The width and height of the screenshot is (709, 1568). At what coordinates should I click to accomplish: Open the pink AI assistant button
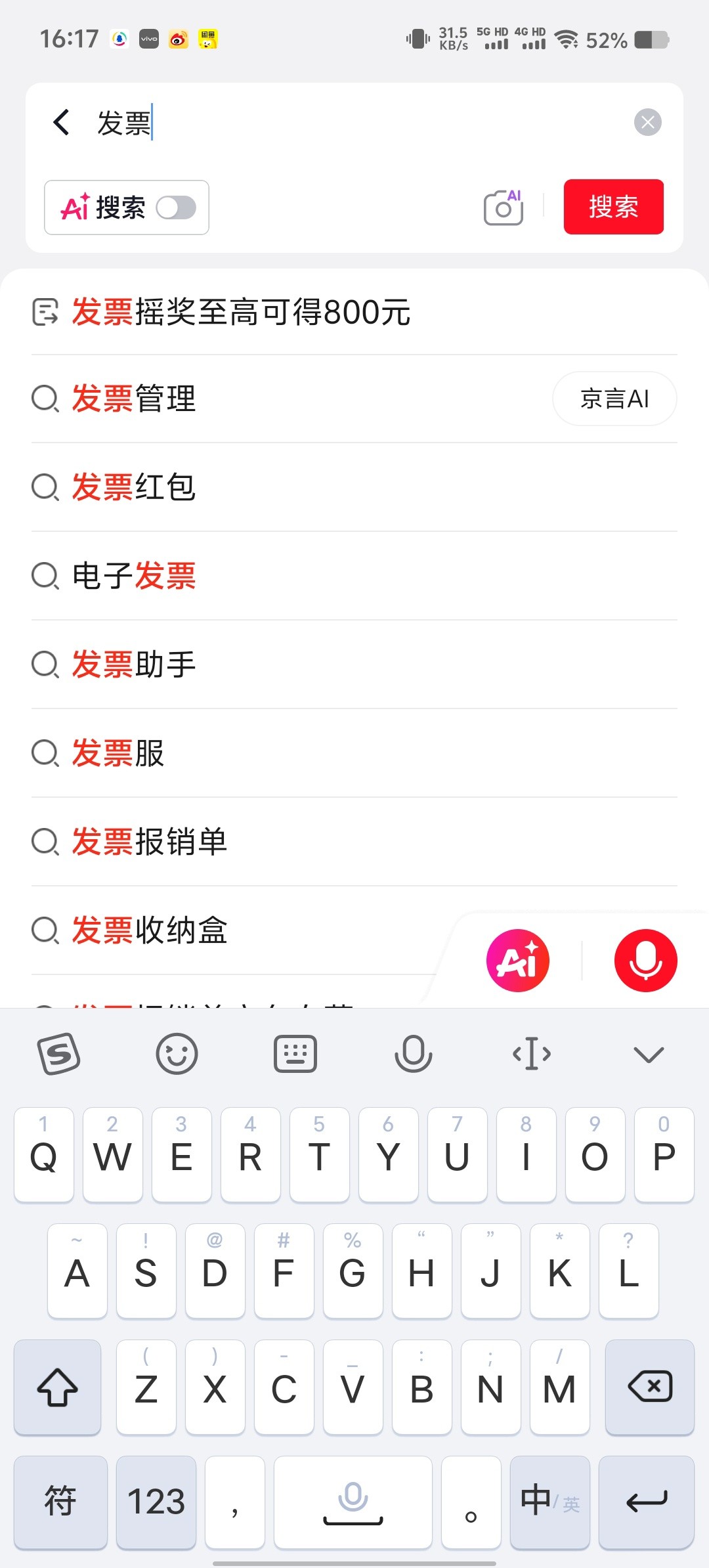coord(517,961)
